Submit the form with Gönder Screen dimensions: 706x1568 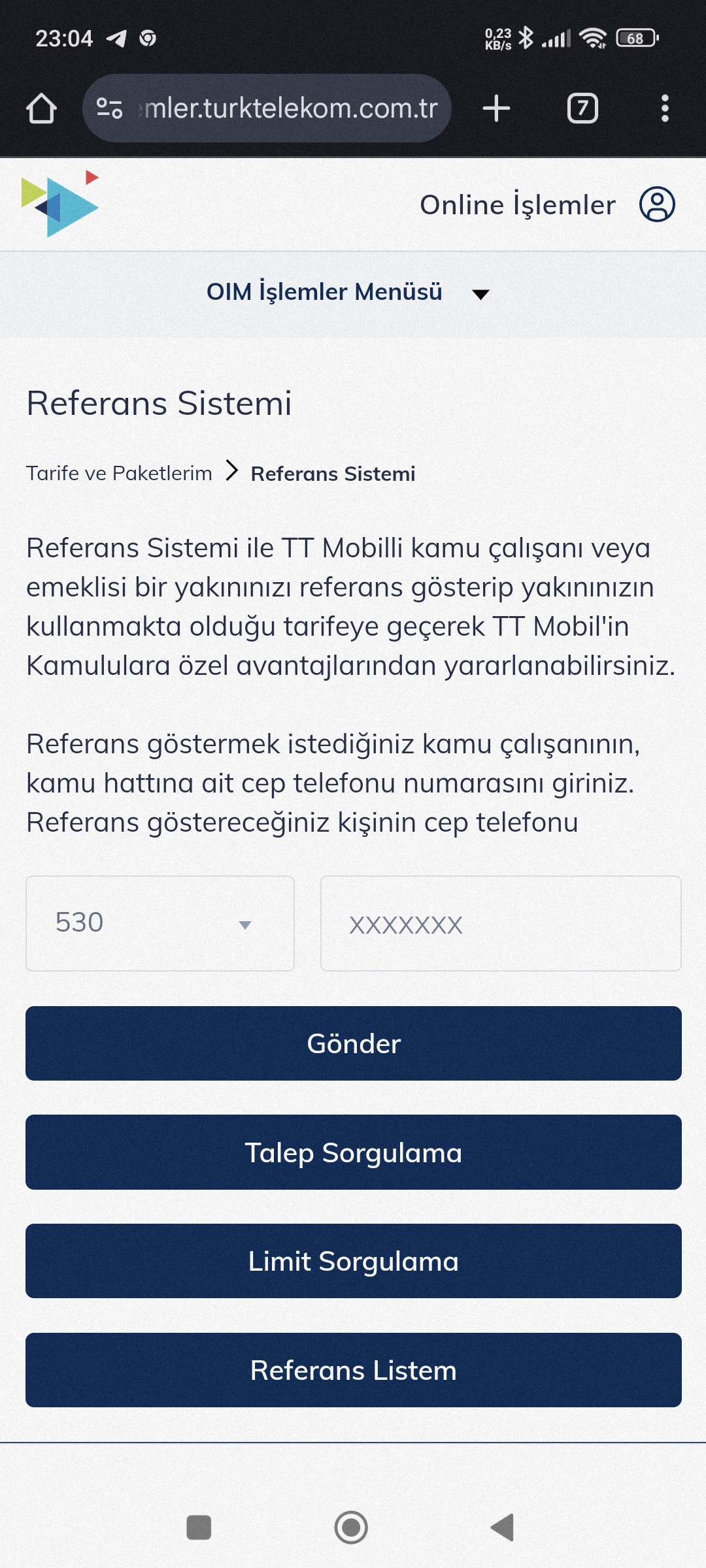(x=354, y=1043)
